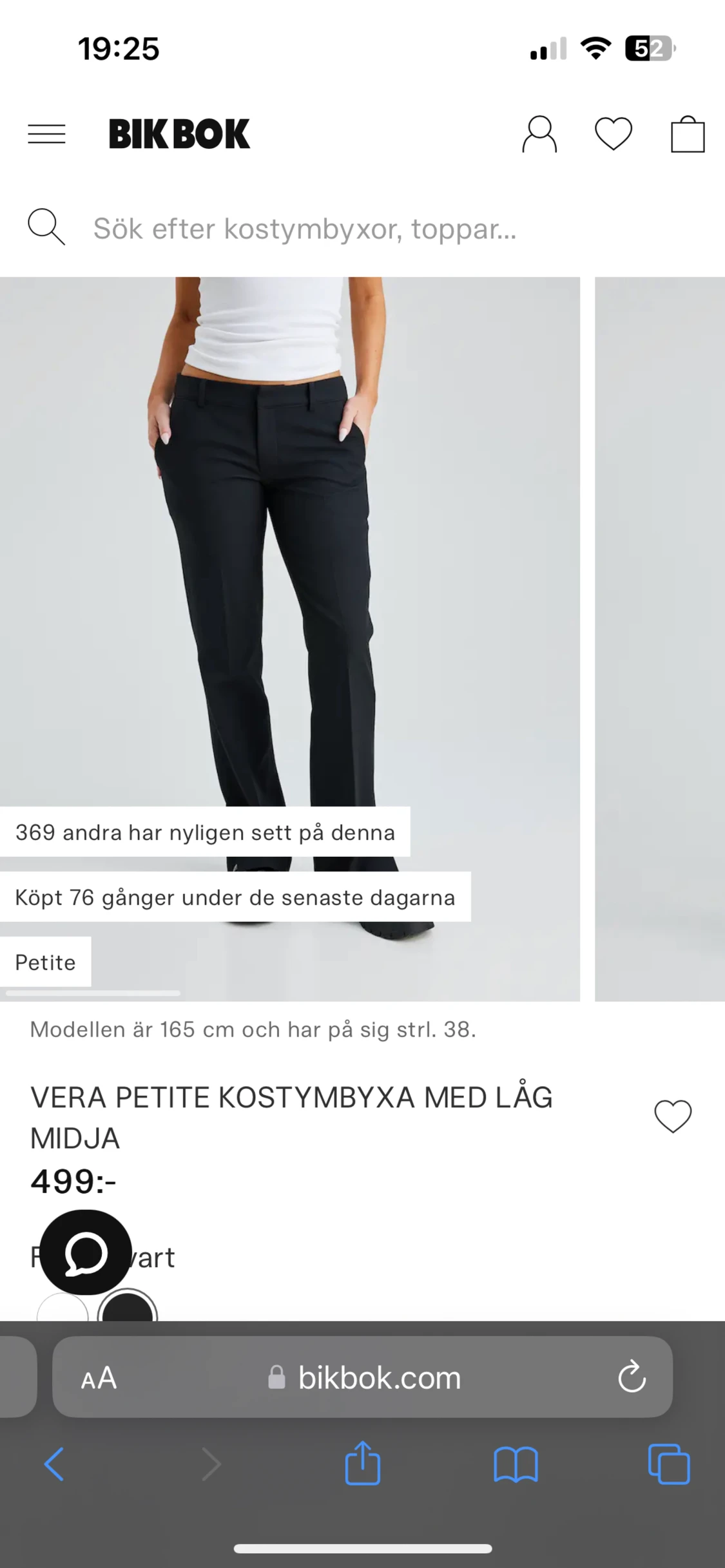Open the chat support bubble
This screenshot has width=725, height=1568.
86,1252
